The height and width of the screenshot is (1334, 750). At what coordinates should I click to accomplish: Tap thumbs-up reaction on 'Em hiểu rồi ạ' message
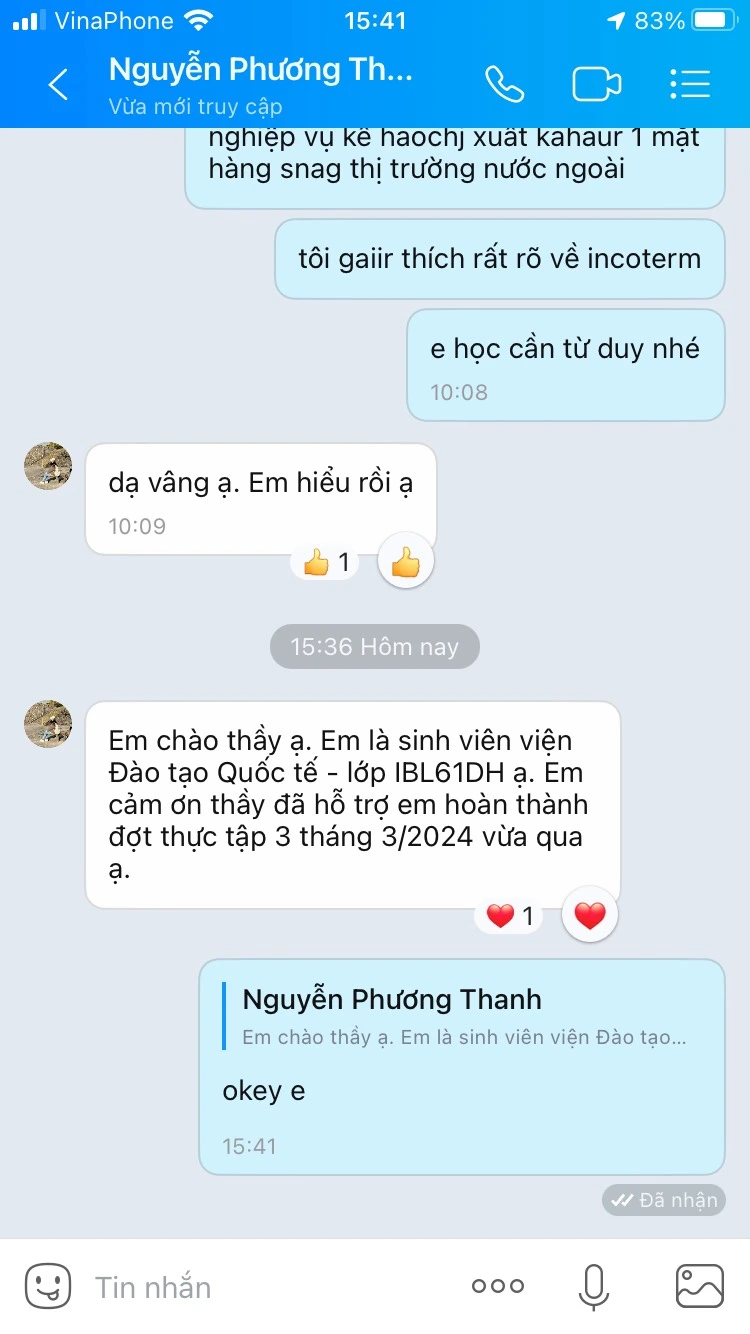(405, 564)
